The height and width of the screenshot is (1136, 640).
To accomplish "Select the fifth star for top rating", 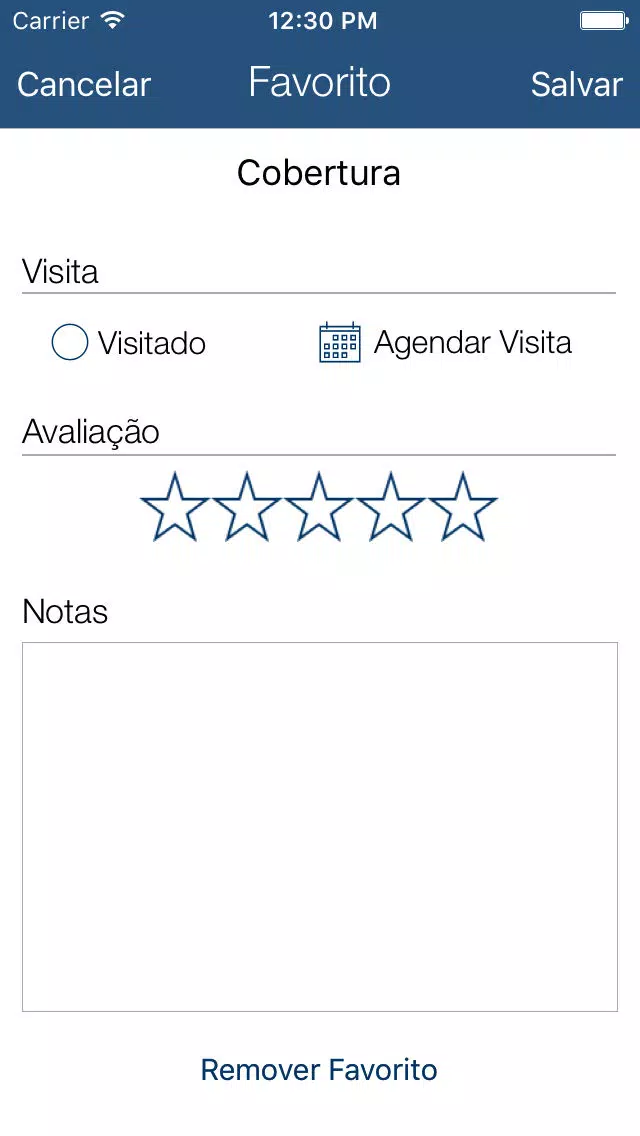I will pos(462,506).
